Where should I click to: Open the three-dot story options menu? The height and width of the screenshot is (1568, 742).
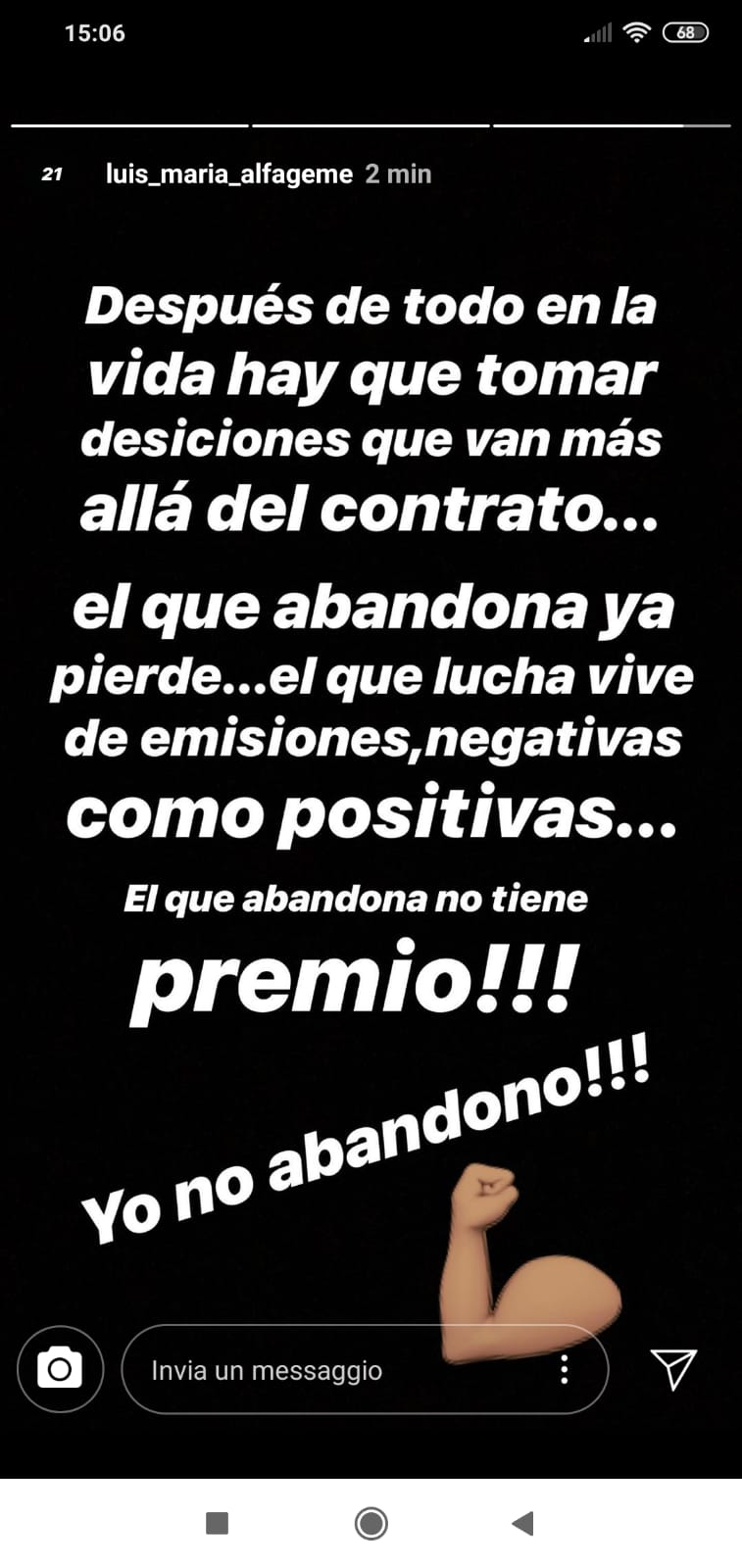(x=564, y=1369)
